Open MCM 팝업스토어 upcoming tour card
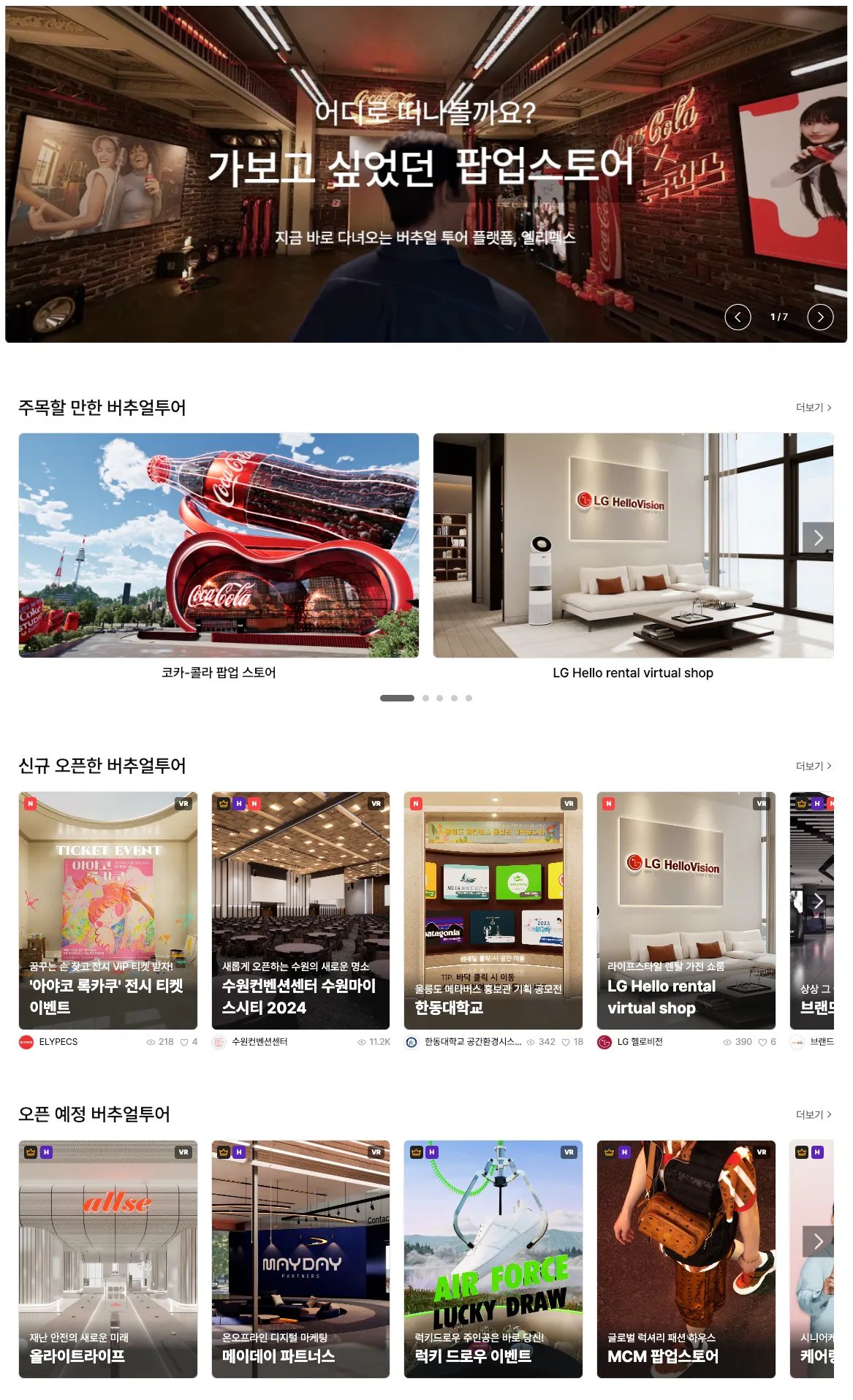 [x=686, y=1259]
